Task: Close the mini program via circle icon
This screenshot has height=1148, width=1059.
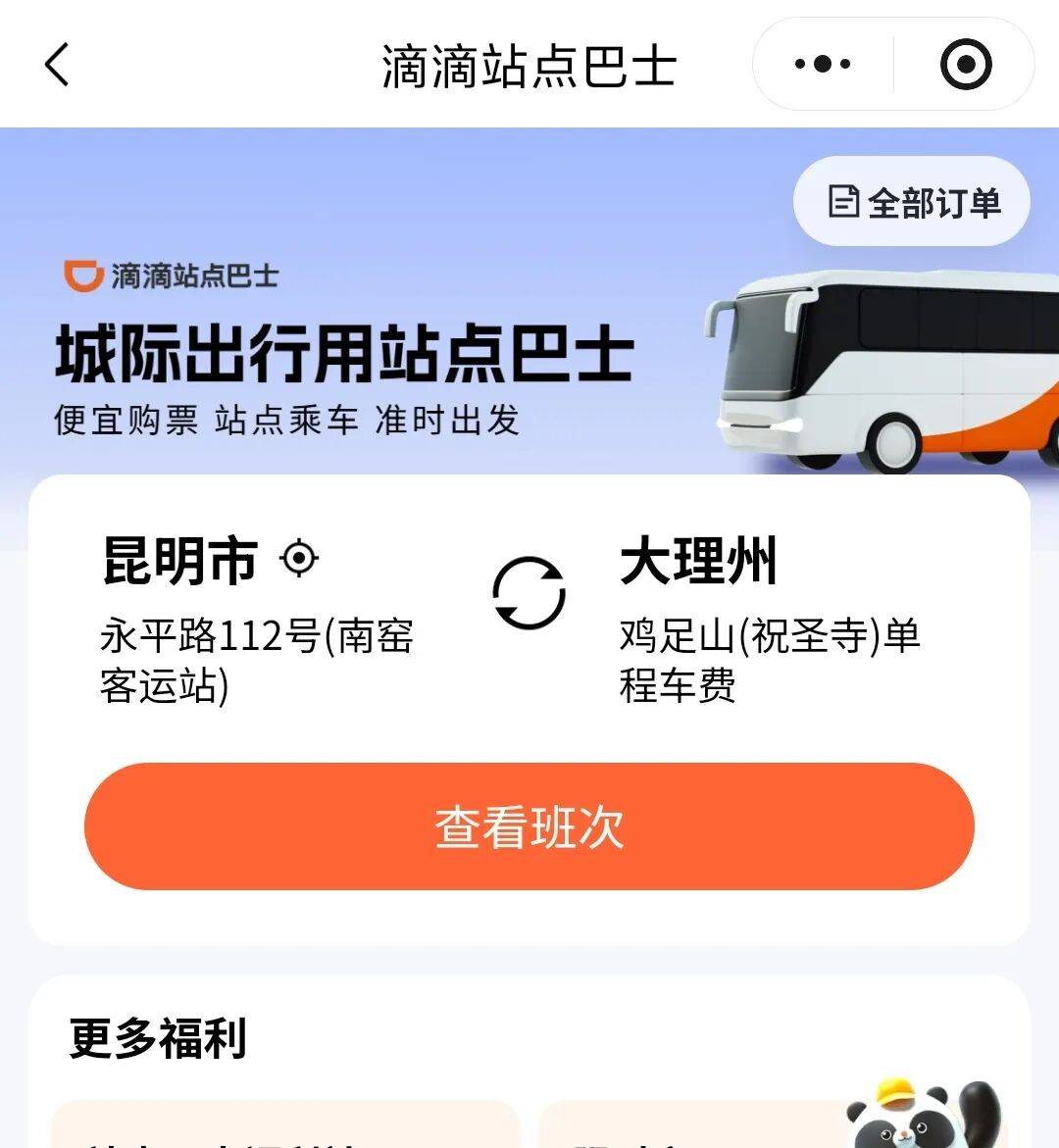Action: click(965, 65)
